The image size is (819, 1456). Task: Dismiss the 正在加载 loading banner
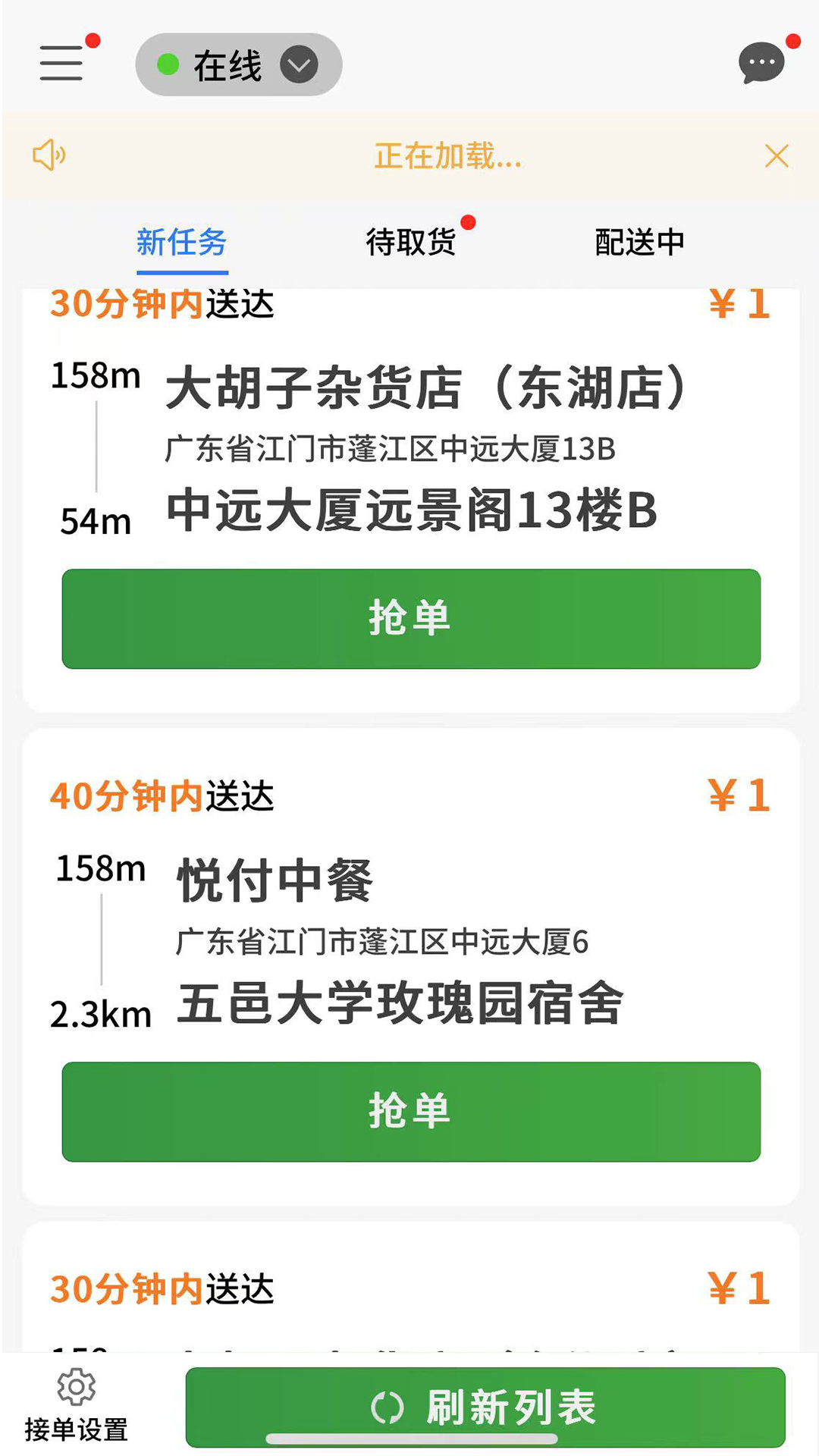[777, 156]
